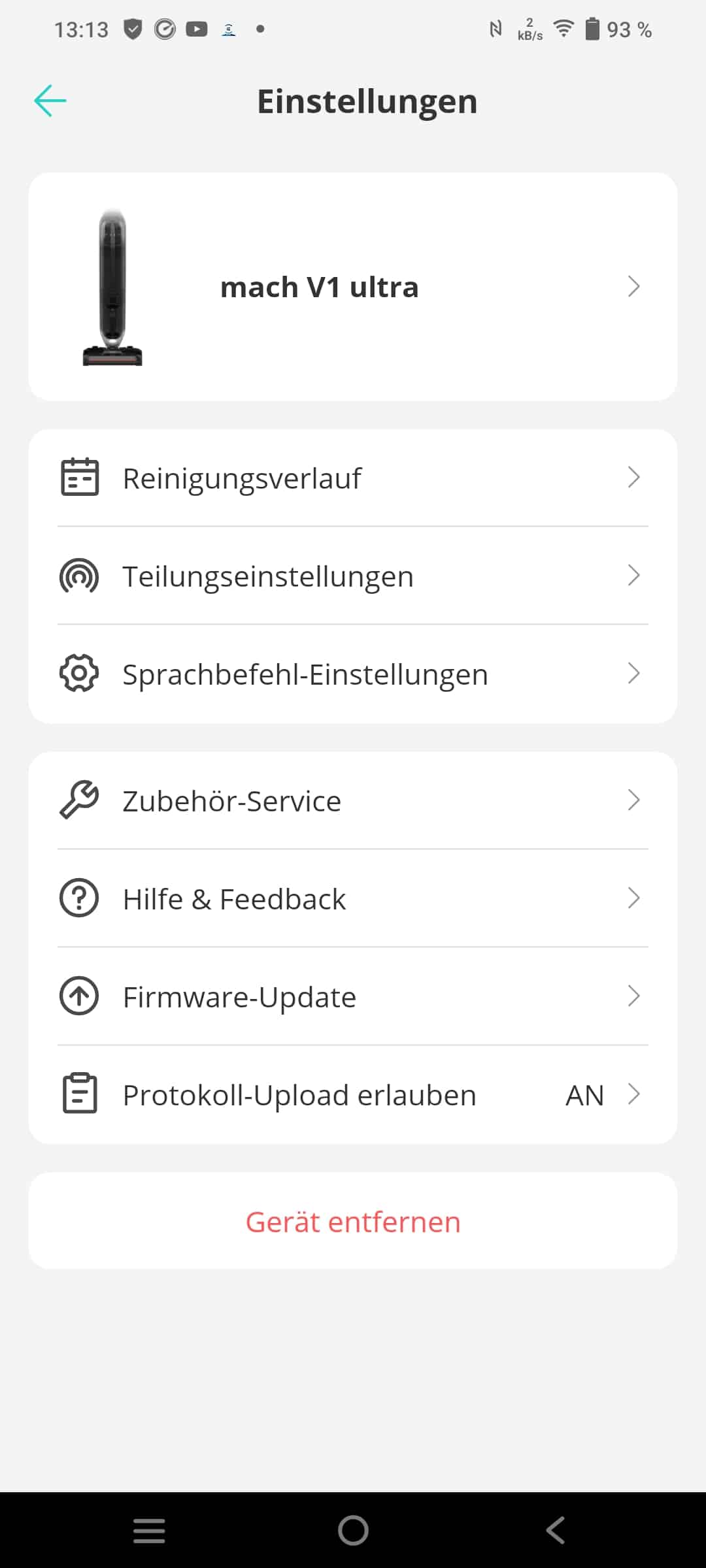Open Teilungseinstellungen

click(x=353, y=576)
